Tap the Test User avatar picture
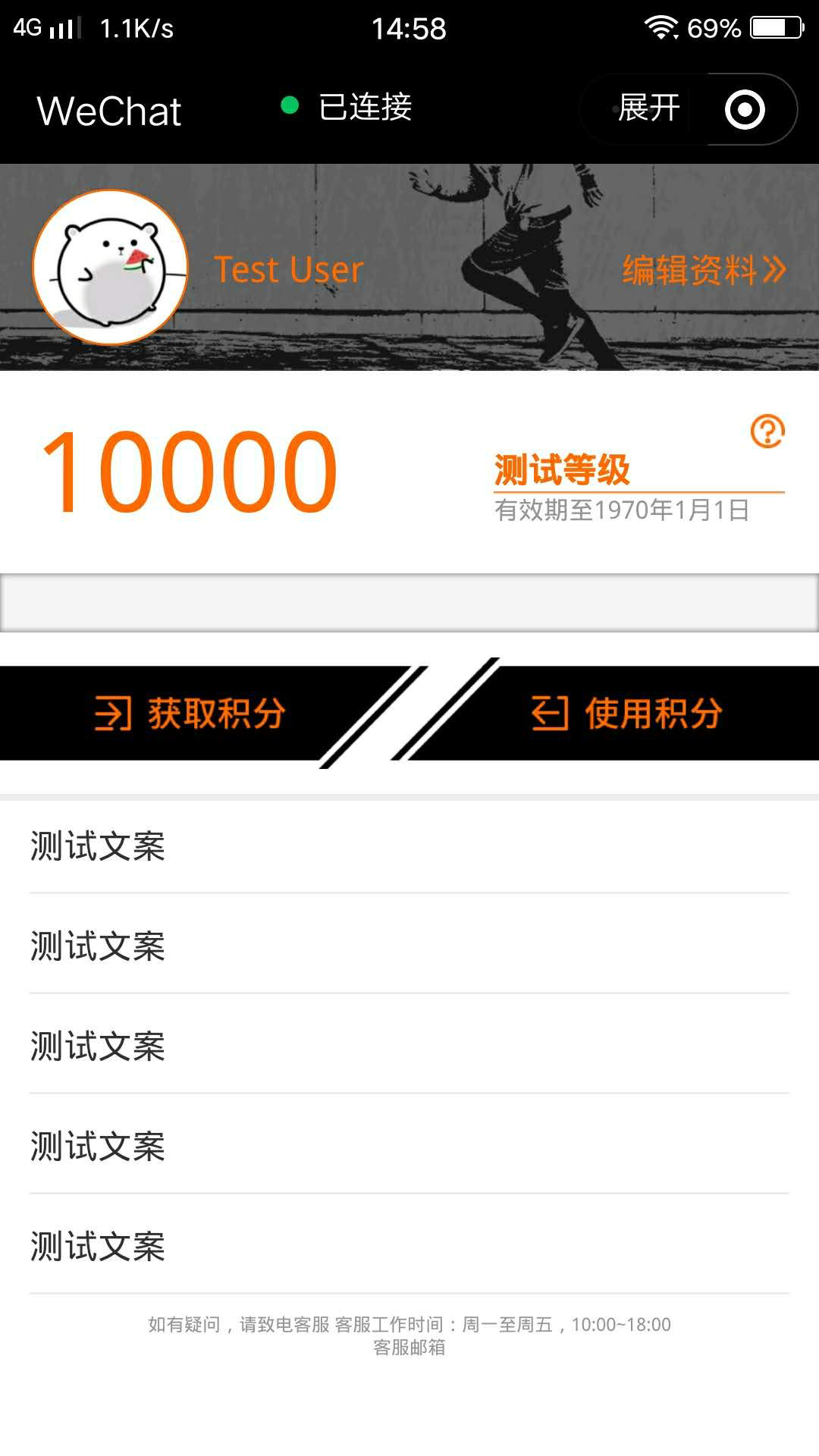This screenshot has height=1456, width=819. [x=111, y=268]
